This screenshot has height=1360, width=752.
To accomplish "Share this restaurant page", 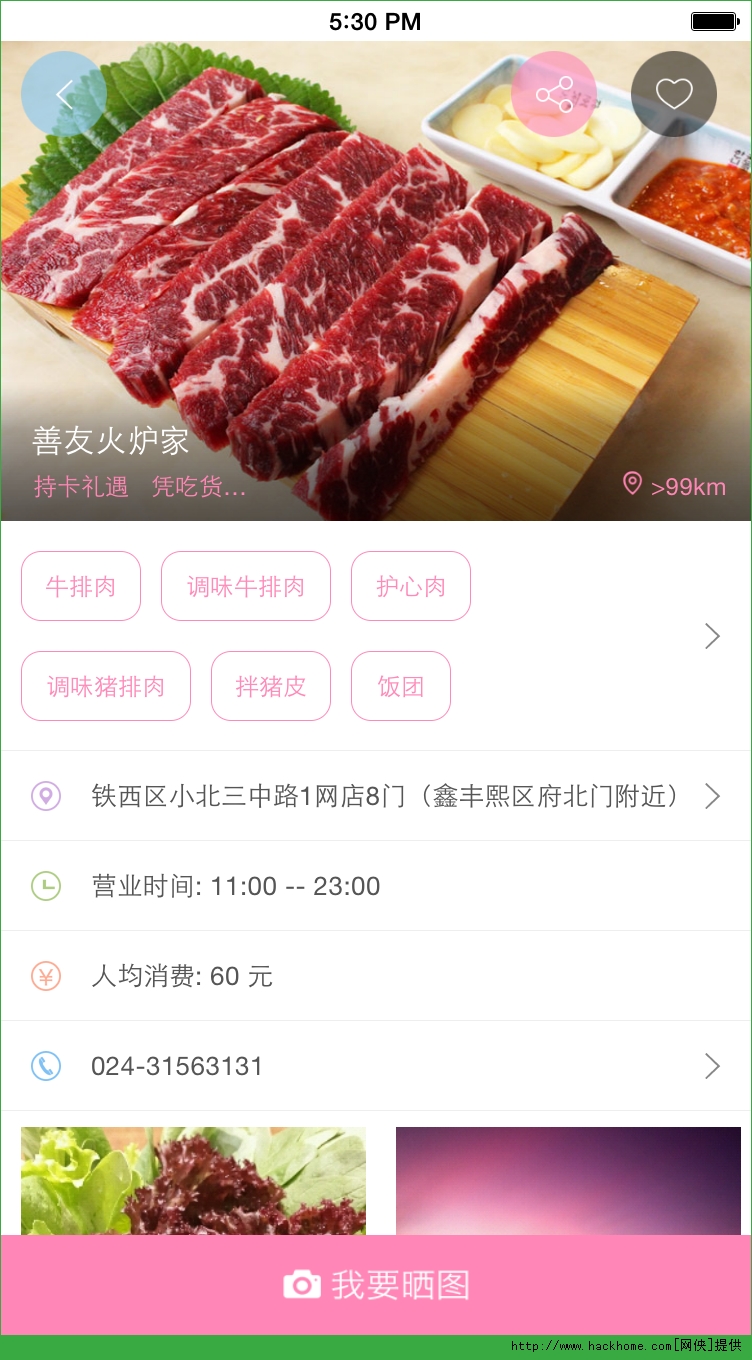I will coord(553,94).
